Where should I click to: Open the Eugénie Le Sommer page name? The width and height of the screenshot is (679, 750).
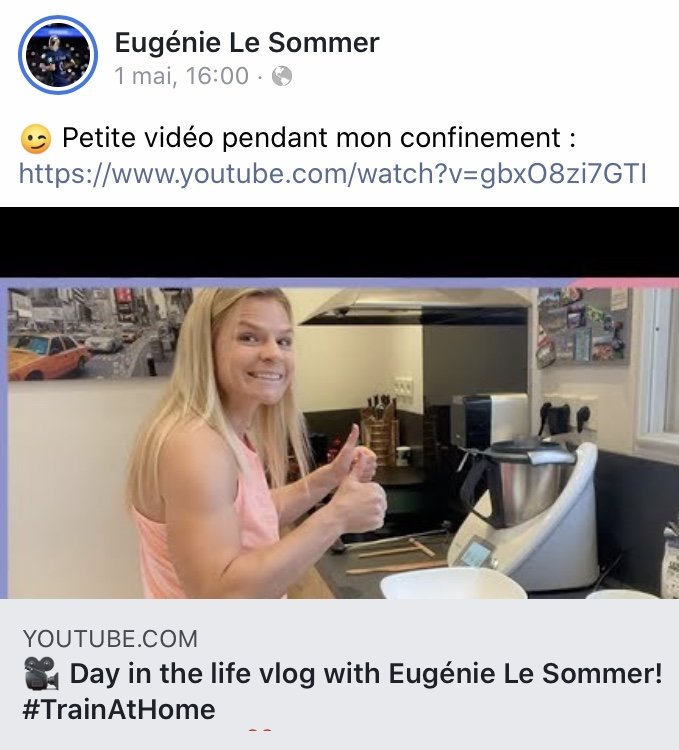pyautogui.click(x=246, y=42)
